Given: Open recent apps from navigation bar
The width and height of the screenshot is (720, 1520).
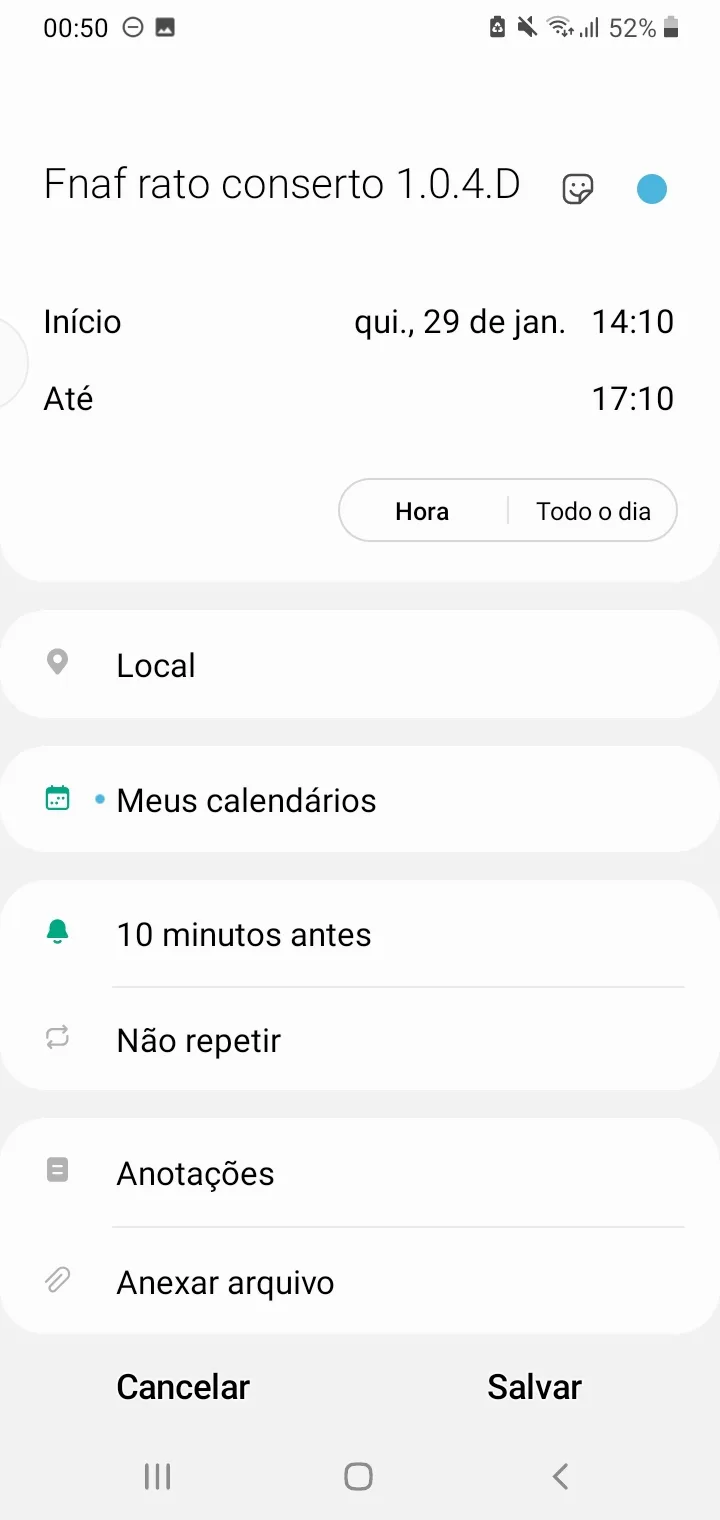Looking at the screenshot, I should [157, 1476].
